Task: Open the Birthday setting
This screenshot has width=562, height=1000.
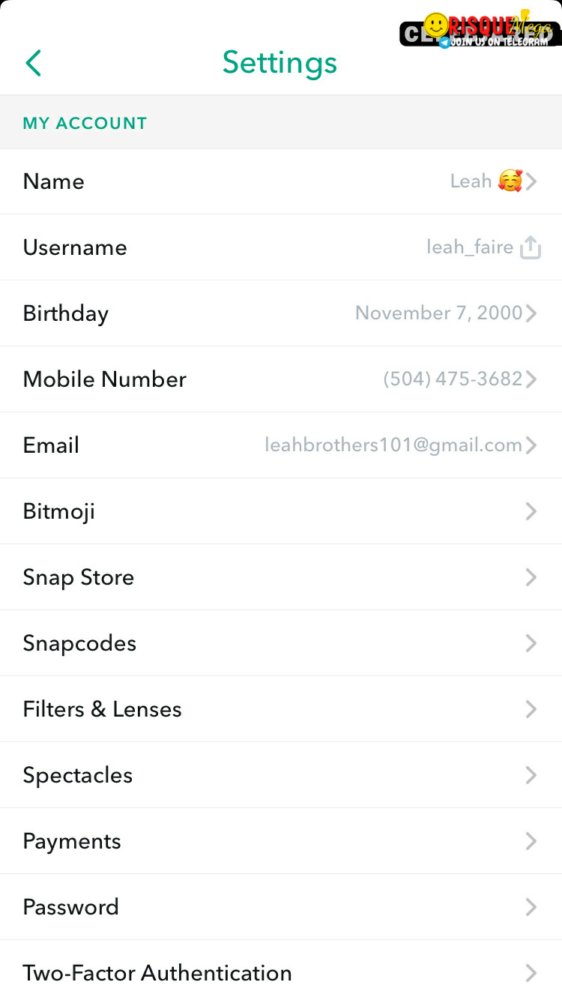Action: [281, 313]
